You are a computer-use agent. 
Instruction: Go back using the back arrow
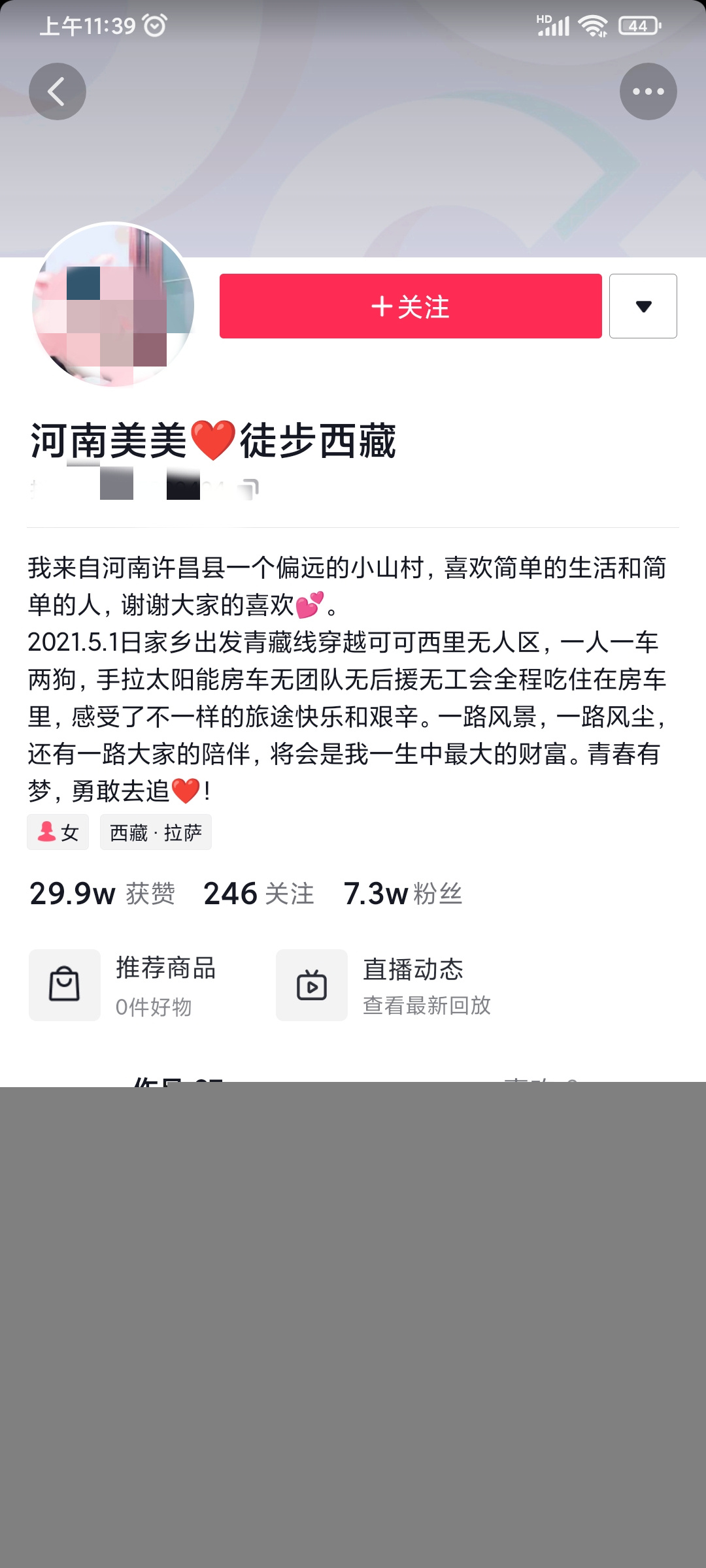(58, 91)
